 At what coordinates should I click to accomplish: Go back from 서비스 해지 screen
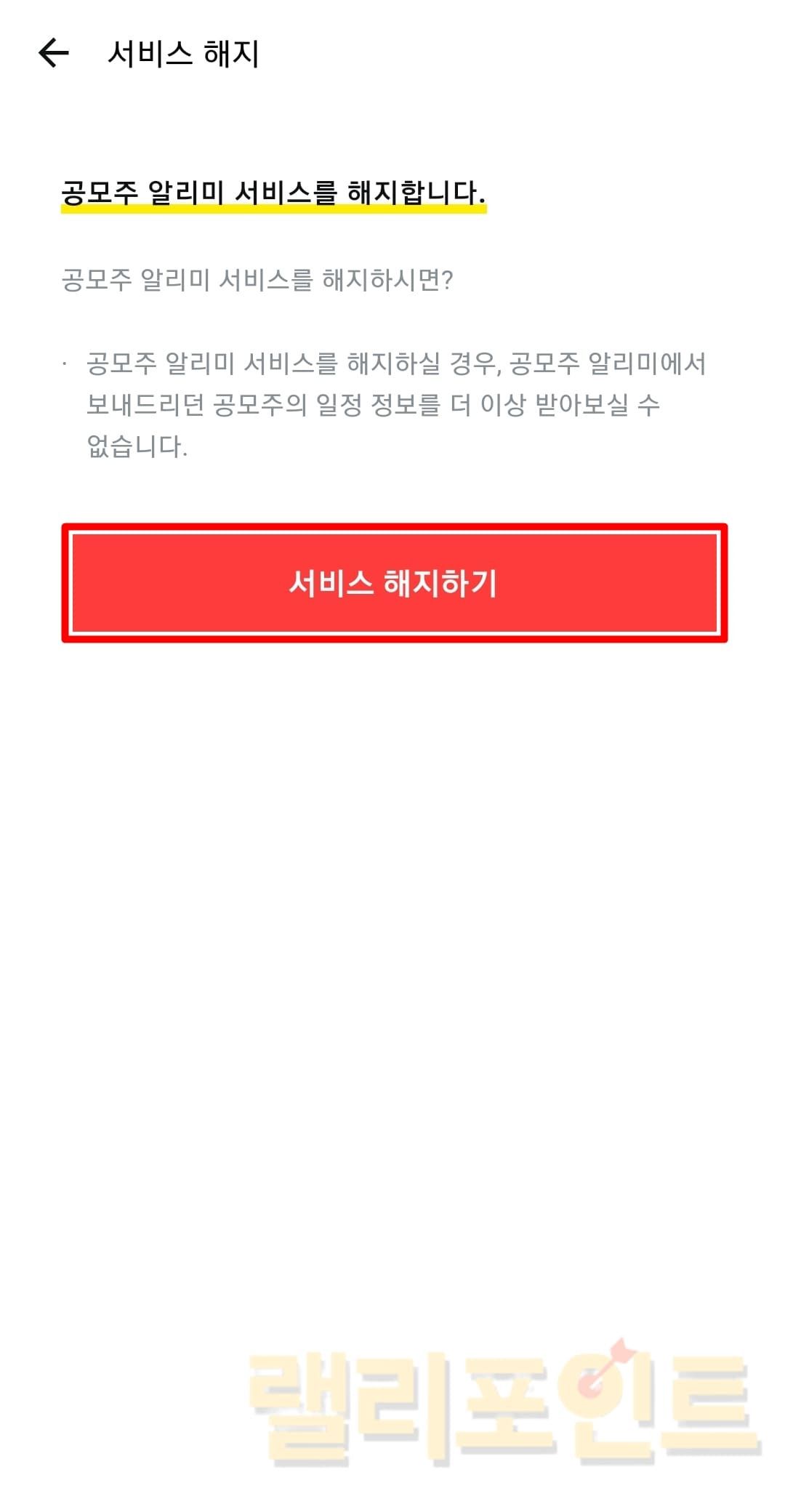tap(54, 53)
